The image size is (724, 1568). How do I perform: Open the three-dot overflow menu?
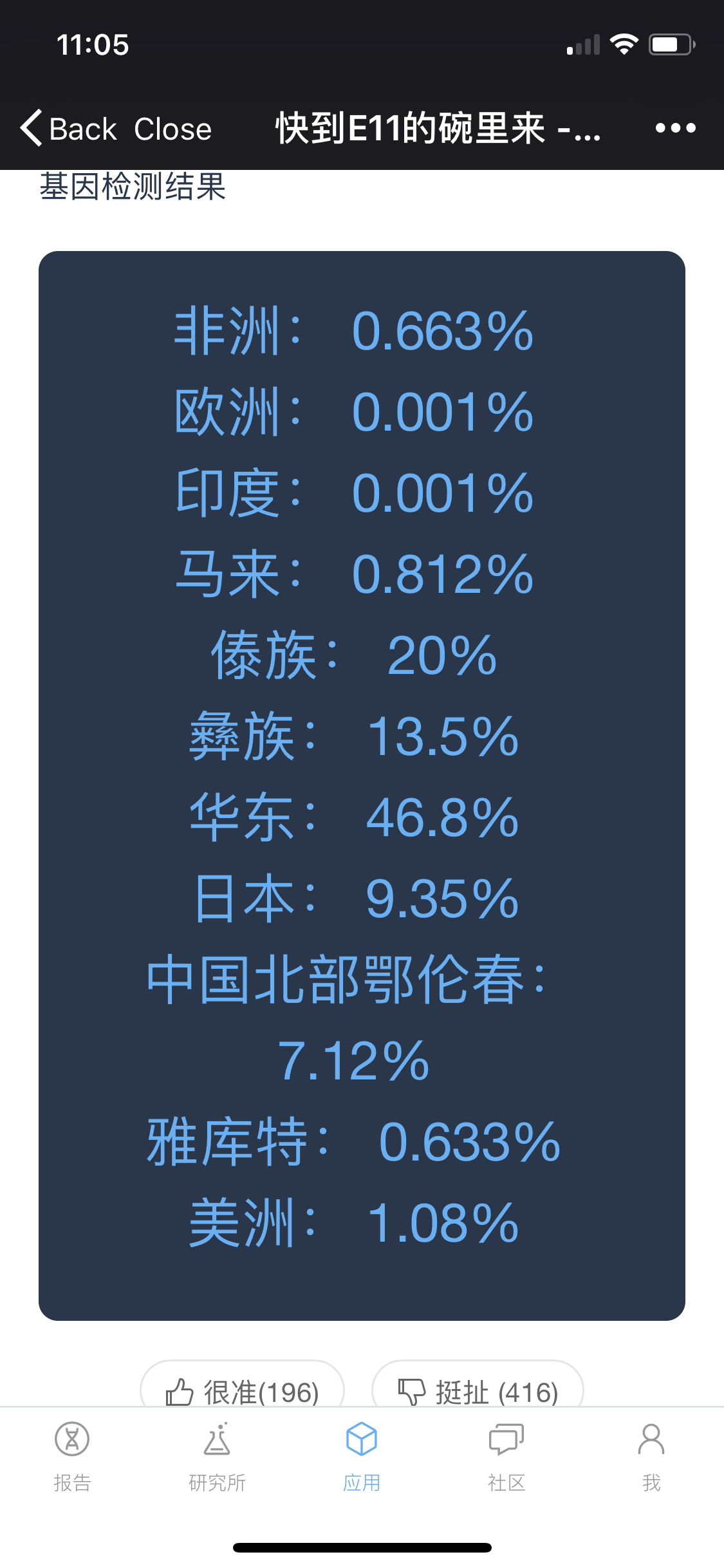675,128
